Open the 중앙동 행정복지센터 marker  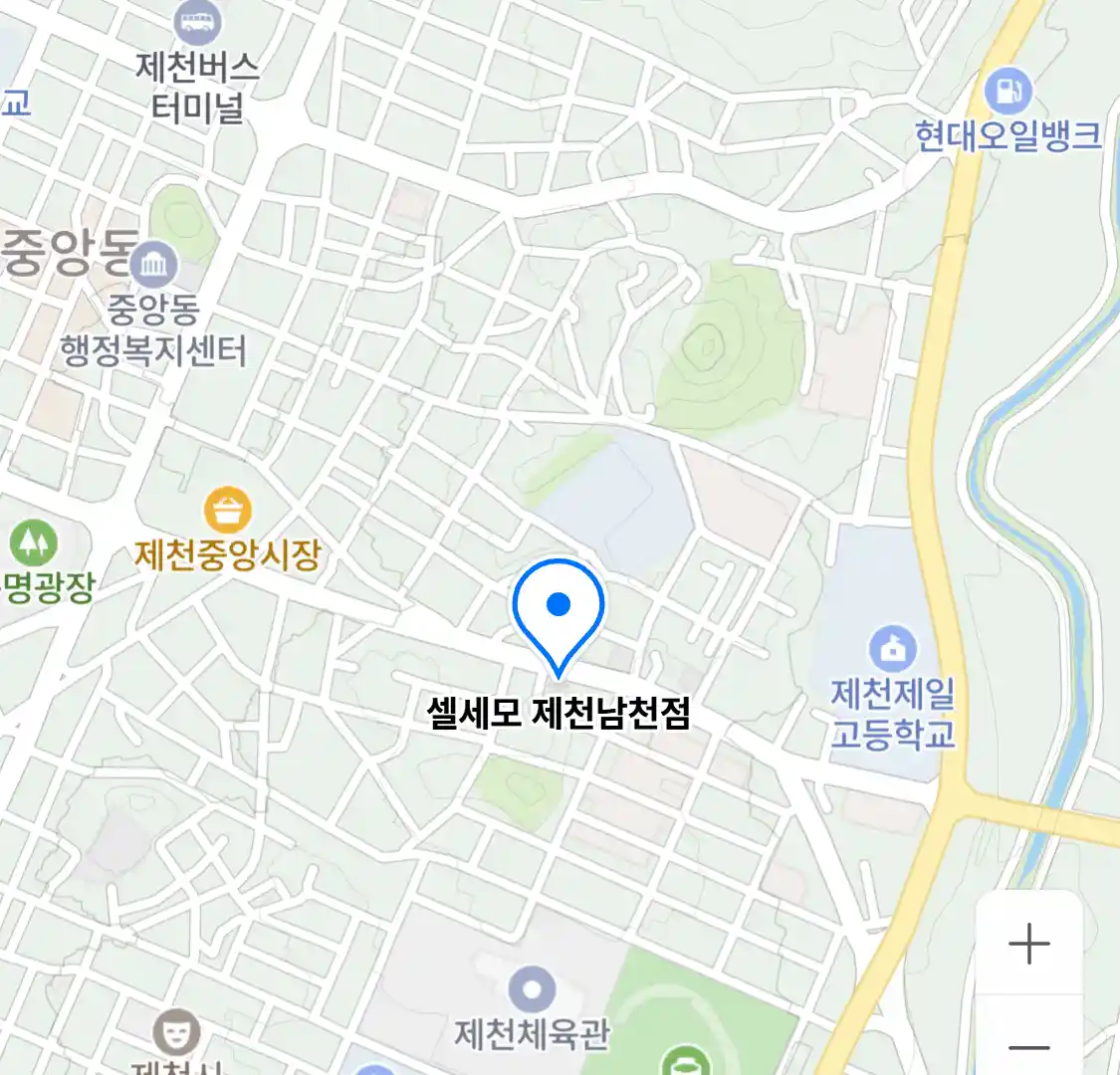[154, 264]
